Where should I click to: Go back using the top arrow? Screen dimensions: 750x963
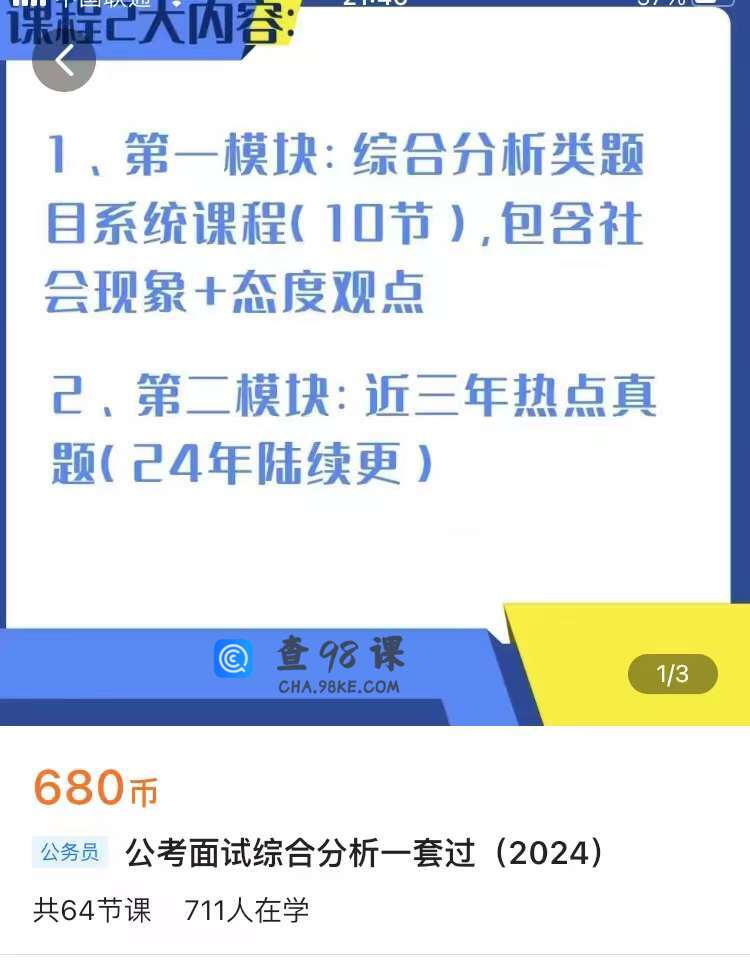pos(64,61)
